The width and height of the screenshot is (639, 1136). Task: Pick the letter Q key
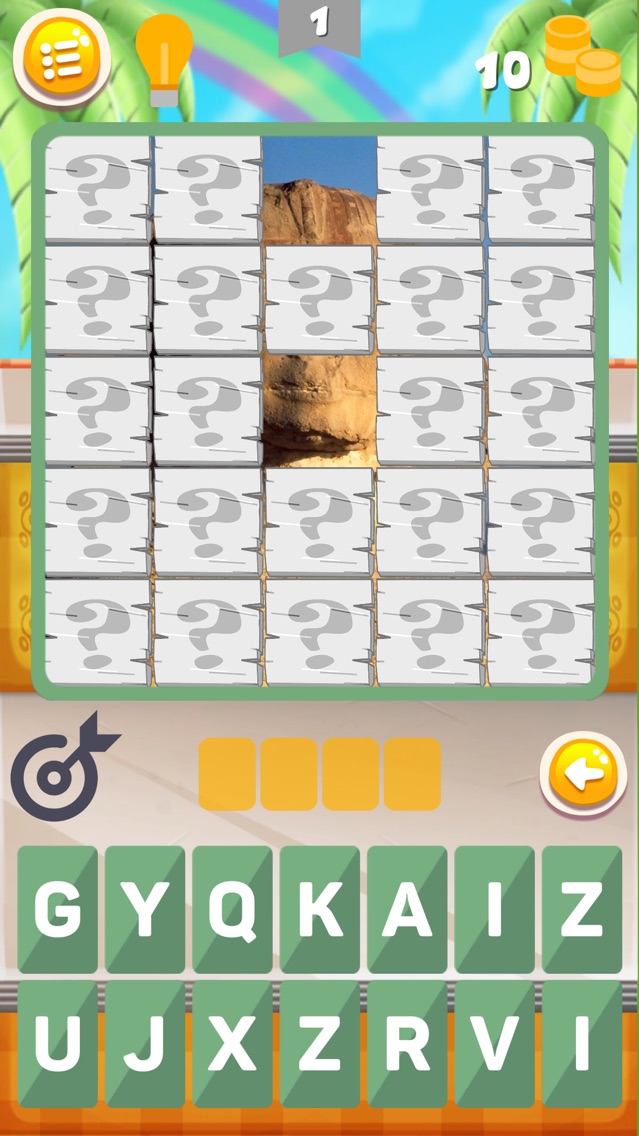233,909
